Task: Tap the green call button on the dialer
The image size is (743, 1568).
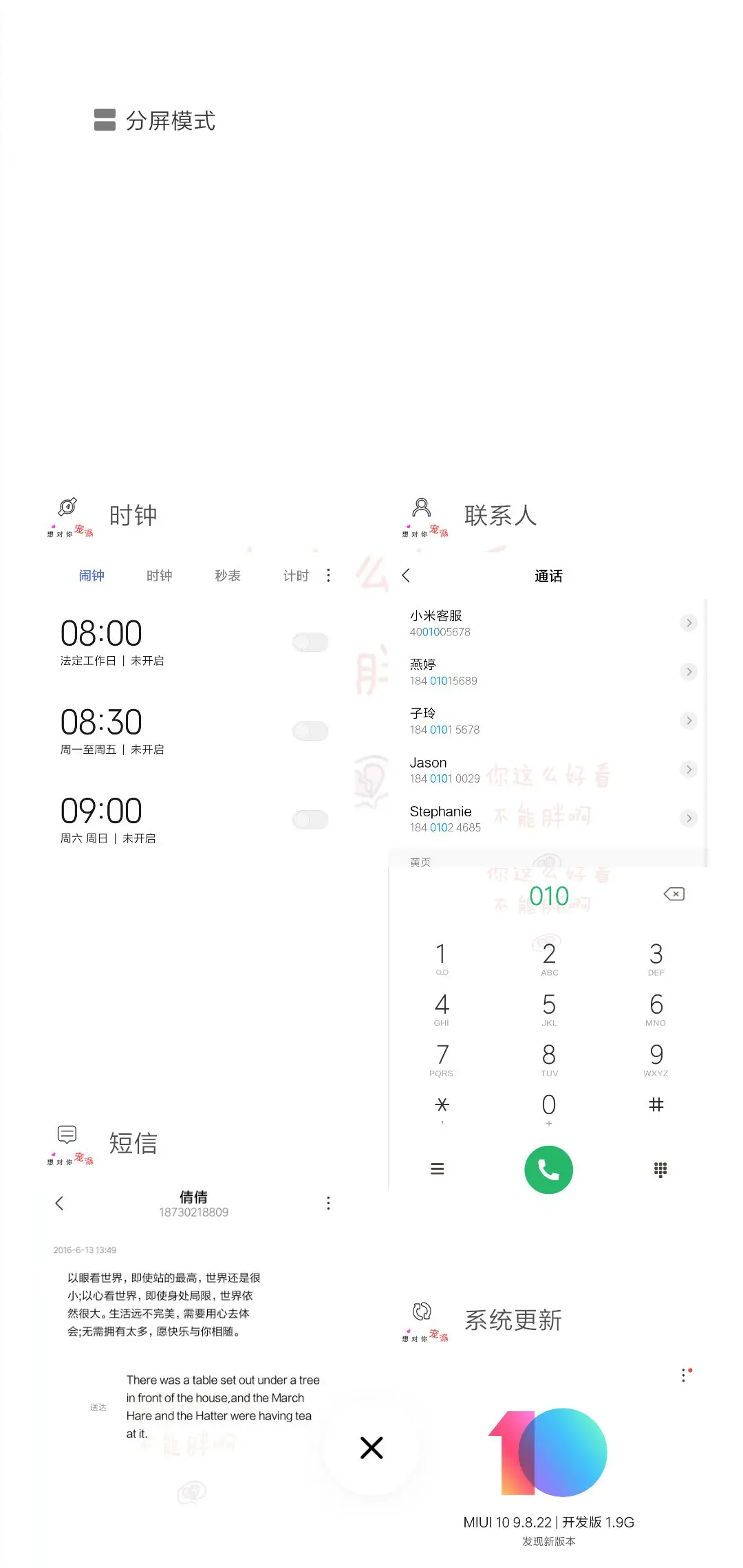Action: click(x=548, y=1169)
